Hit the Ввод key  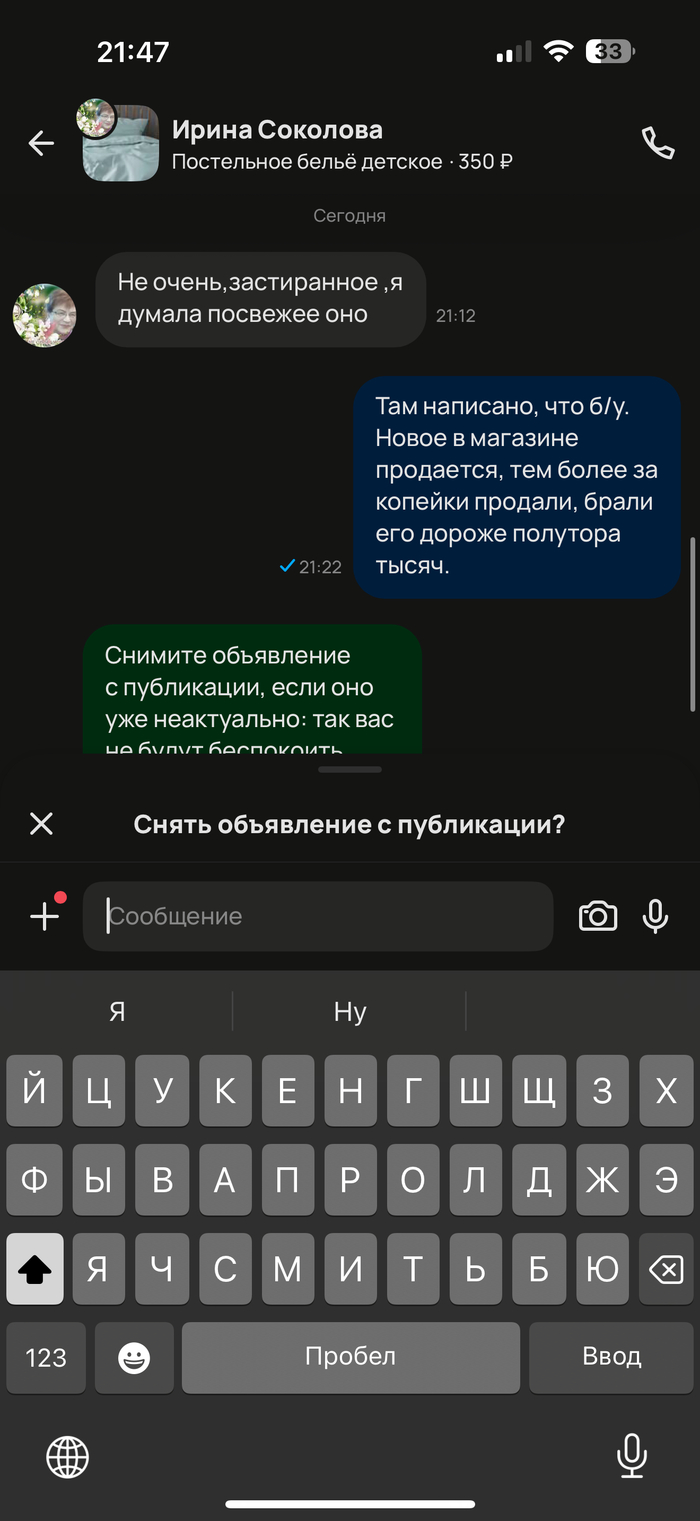pos(611,1357)
